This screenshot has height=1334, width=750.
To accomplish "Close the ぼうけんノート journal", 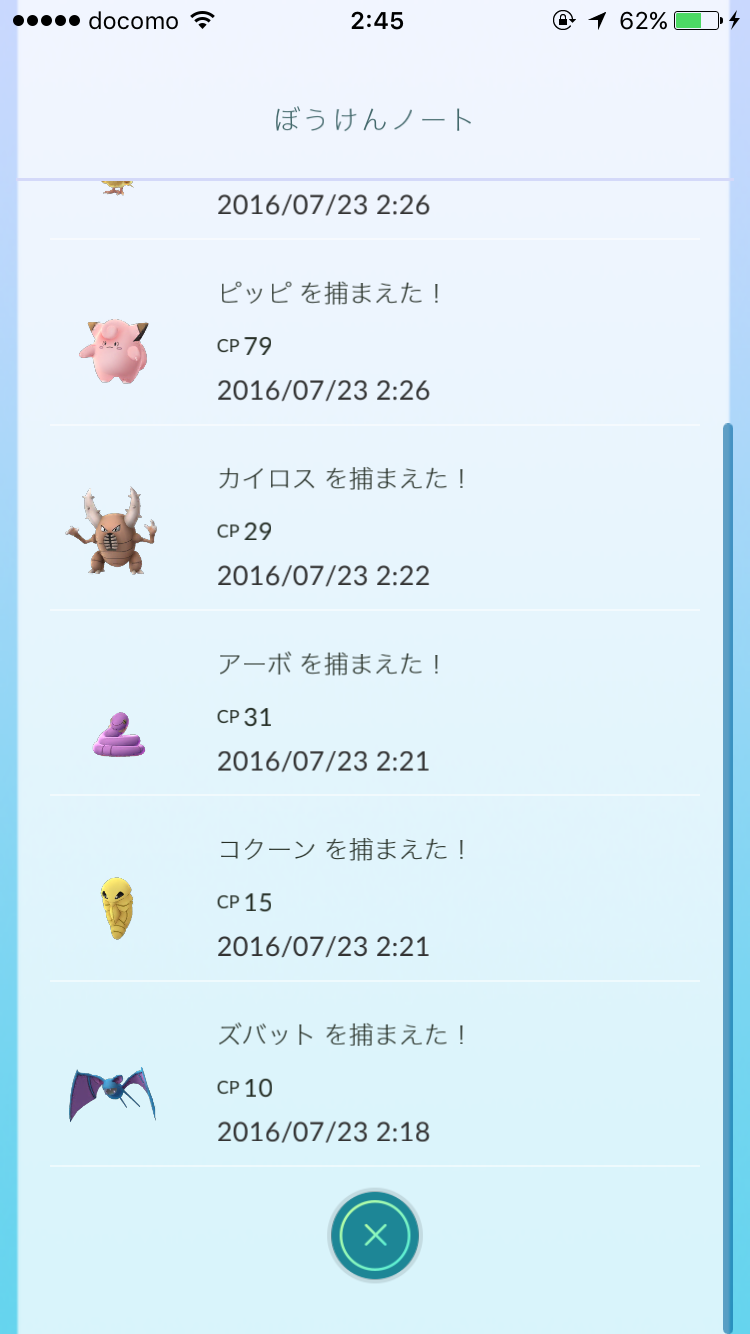I will pyautogui.click(x=375, y=1235).
